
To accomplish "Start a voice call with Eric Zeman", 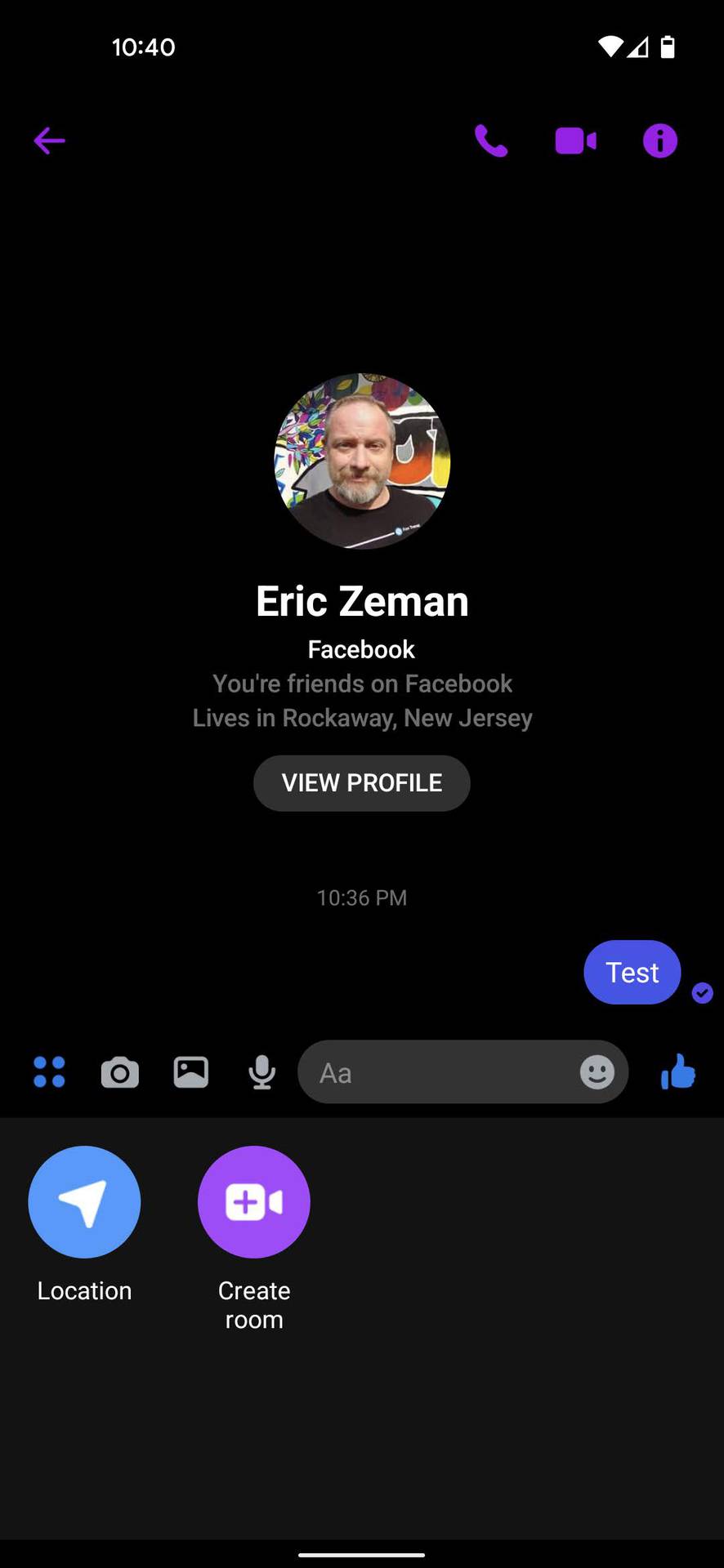I will (x=490, y=140).
